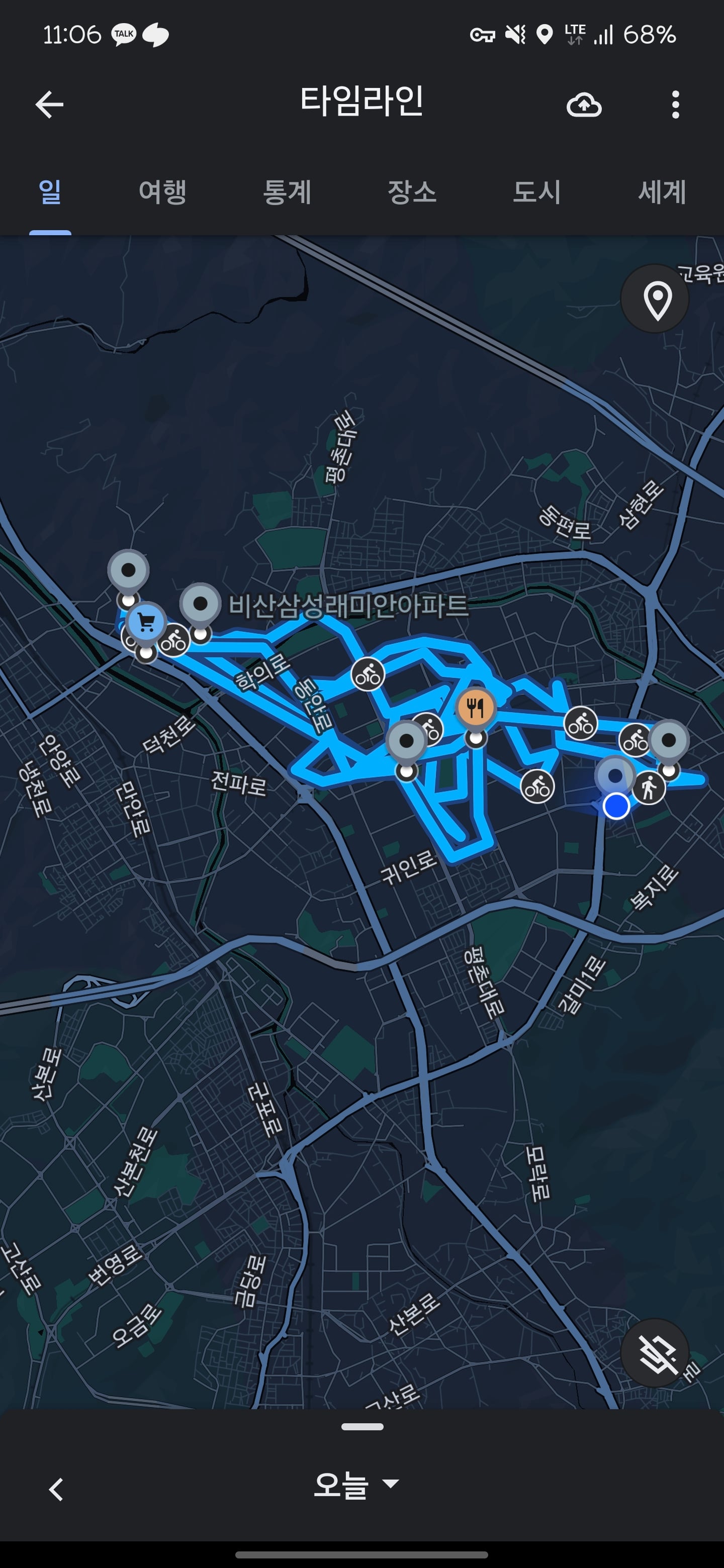Go back from the 타임라인 screen
The height and width of the screenshot is (1568, 724).
pyautogui.click(x=49, y=105)
